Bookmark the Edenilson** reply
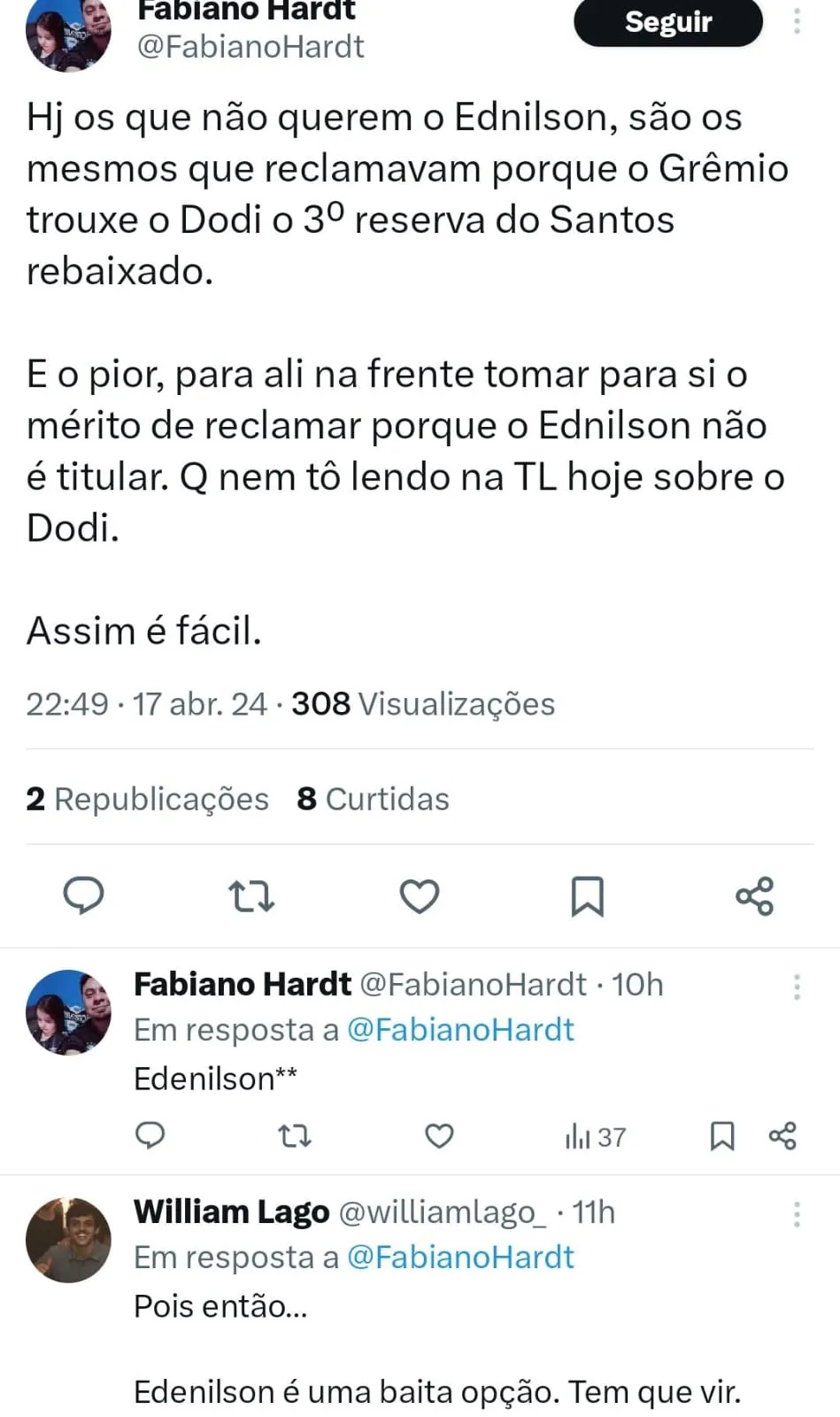This screenshot has width=840, height=1417. (722, 1135)
